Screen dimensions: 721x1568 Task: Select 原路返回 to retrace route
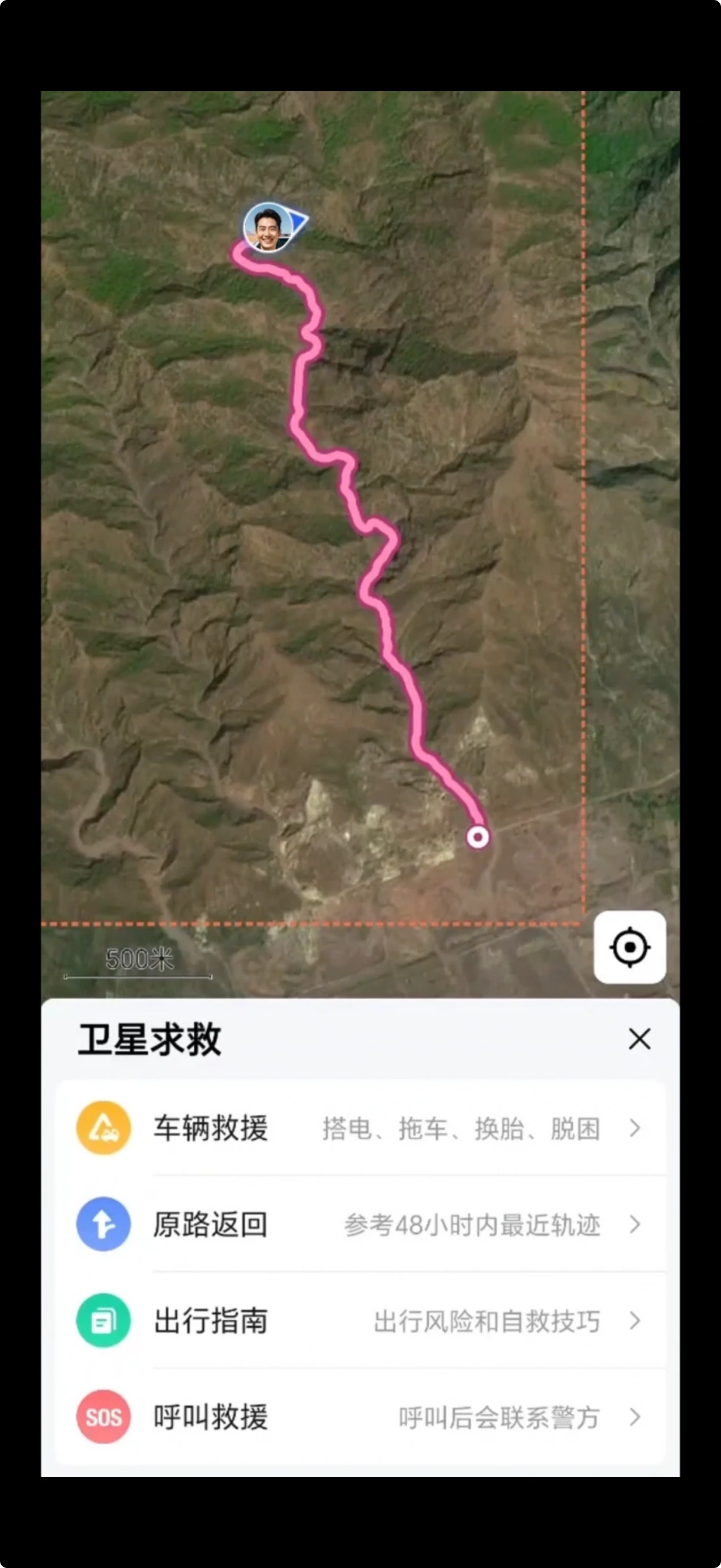click(x=360, y=1225)
